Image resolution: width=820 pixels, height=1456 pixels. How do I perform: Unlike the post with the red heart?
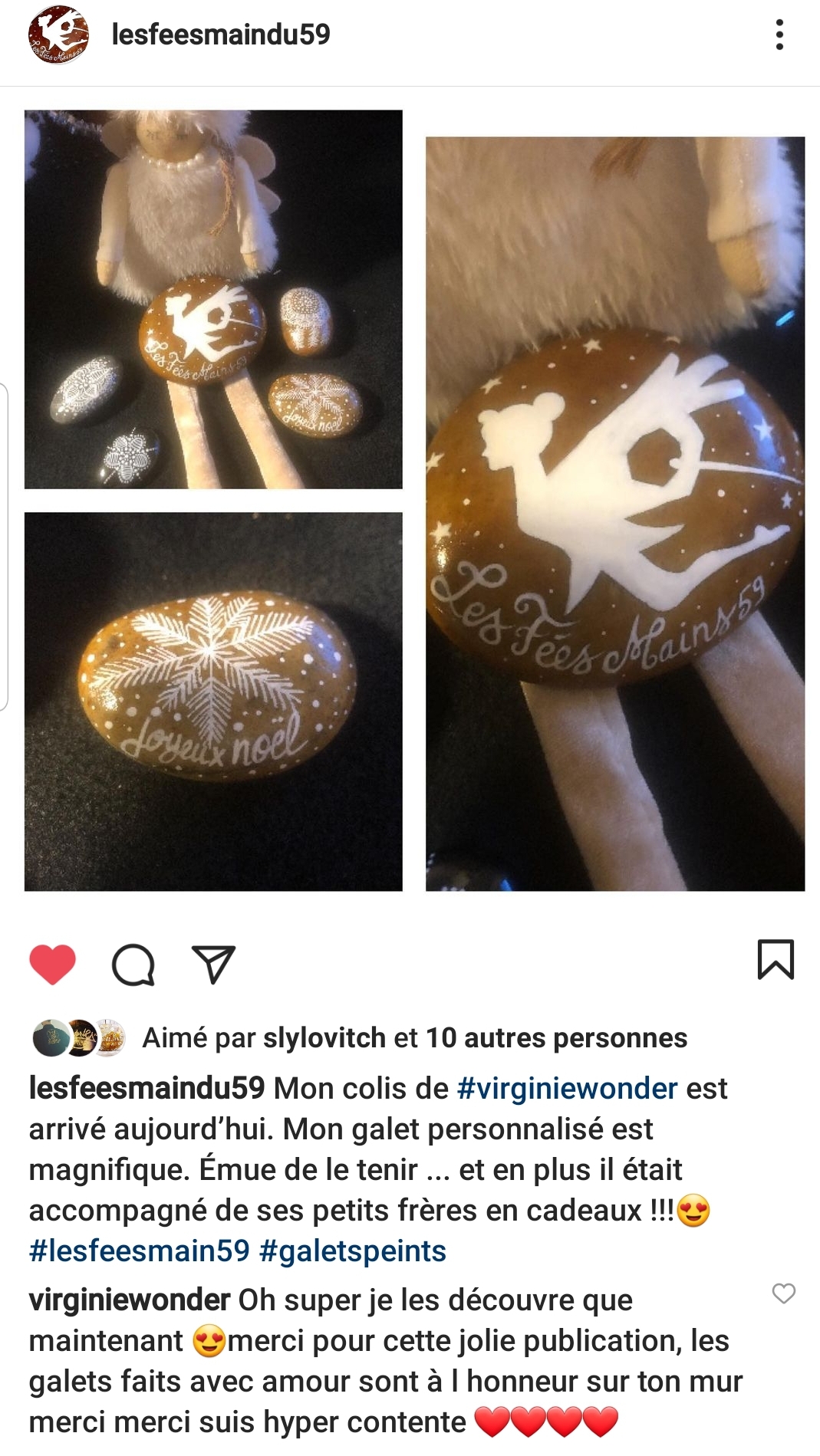tap(52, 964)
